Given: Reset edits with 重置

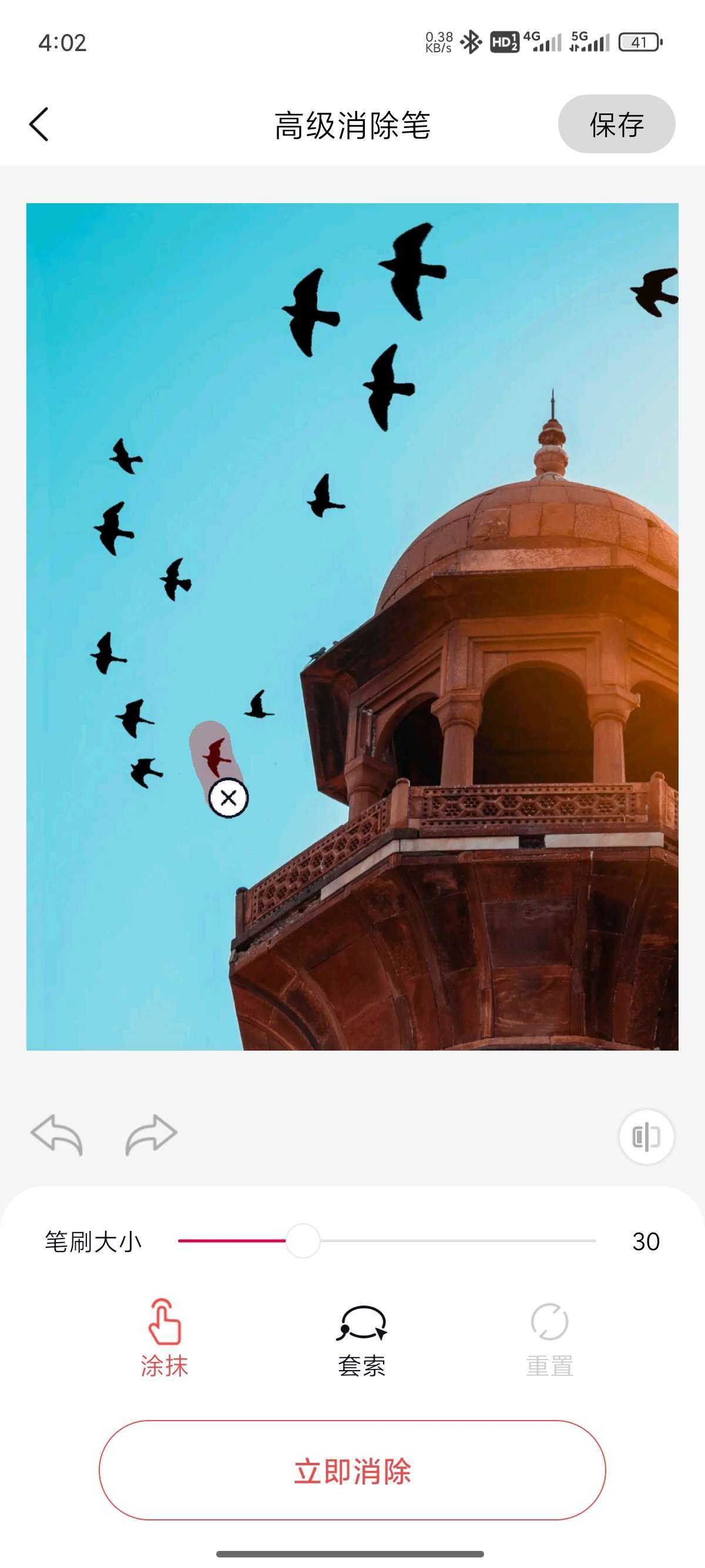Looking at the screenshot, I should [549, 1338].
